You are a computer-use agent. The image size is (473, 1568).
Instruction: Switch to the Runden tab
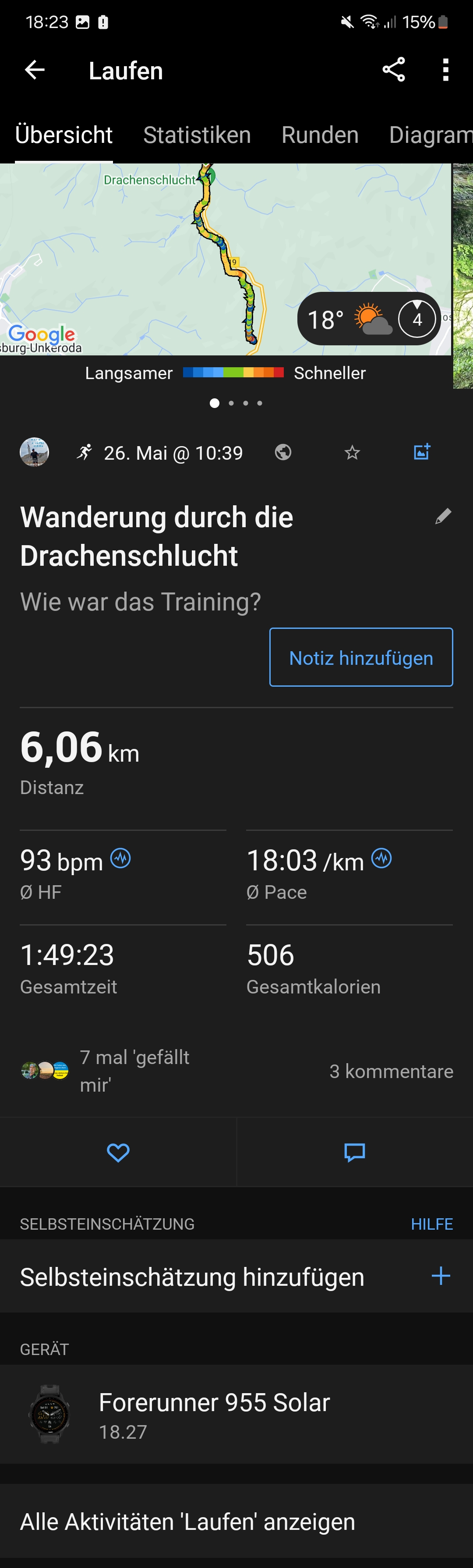tap(320, 135)
